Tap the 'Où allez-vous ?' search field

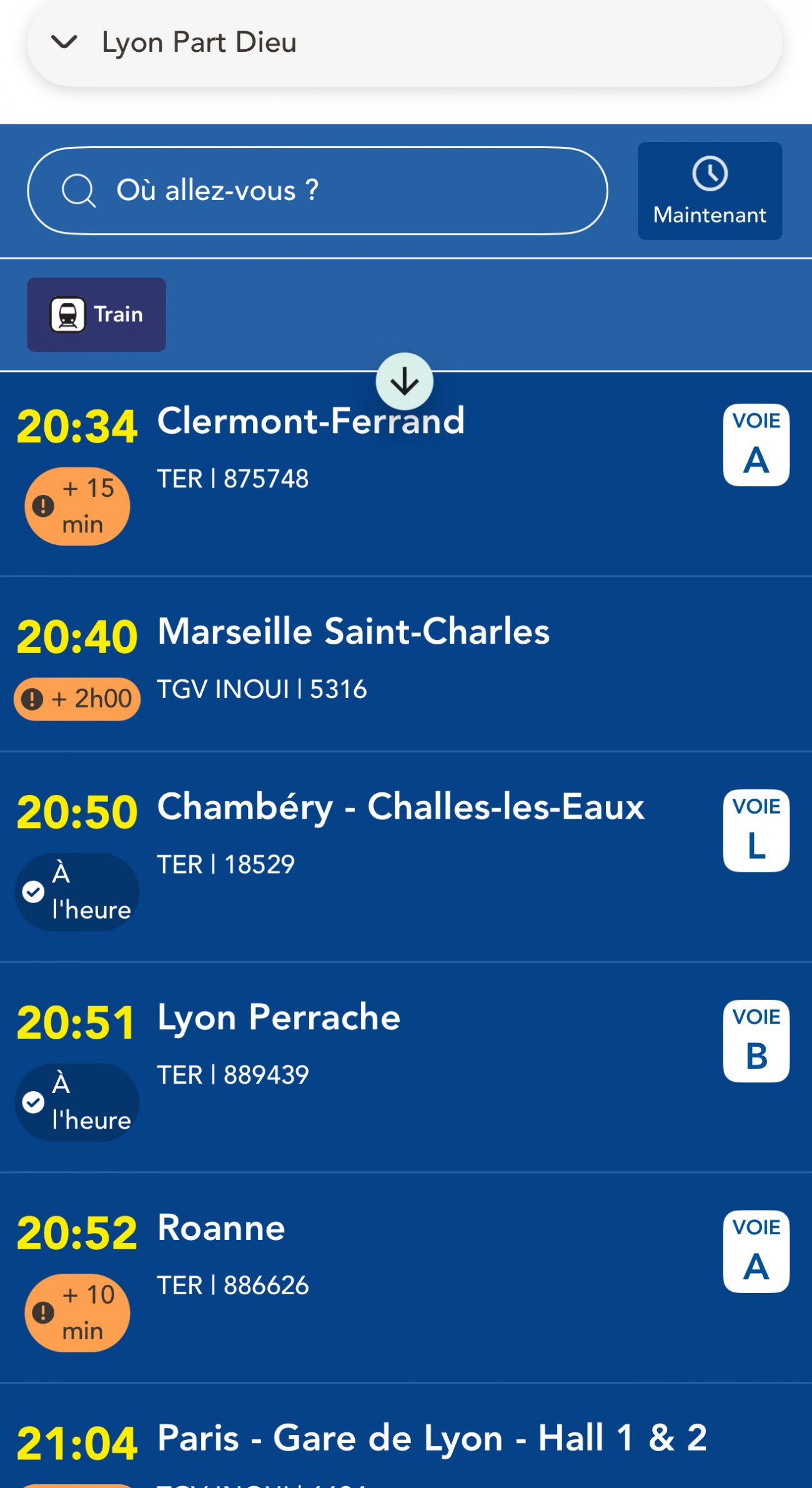317,191
